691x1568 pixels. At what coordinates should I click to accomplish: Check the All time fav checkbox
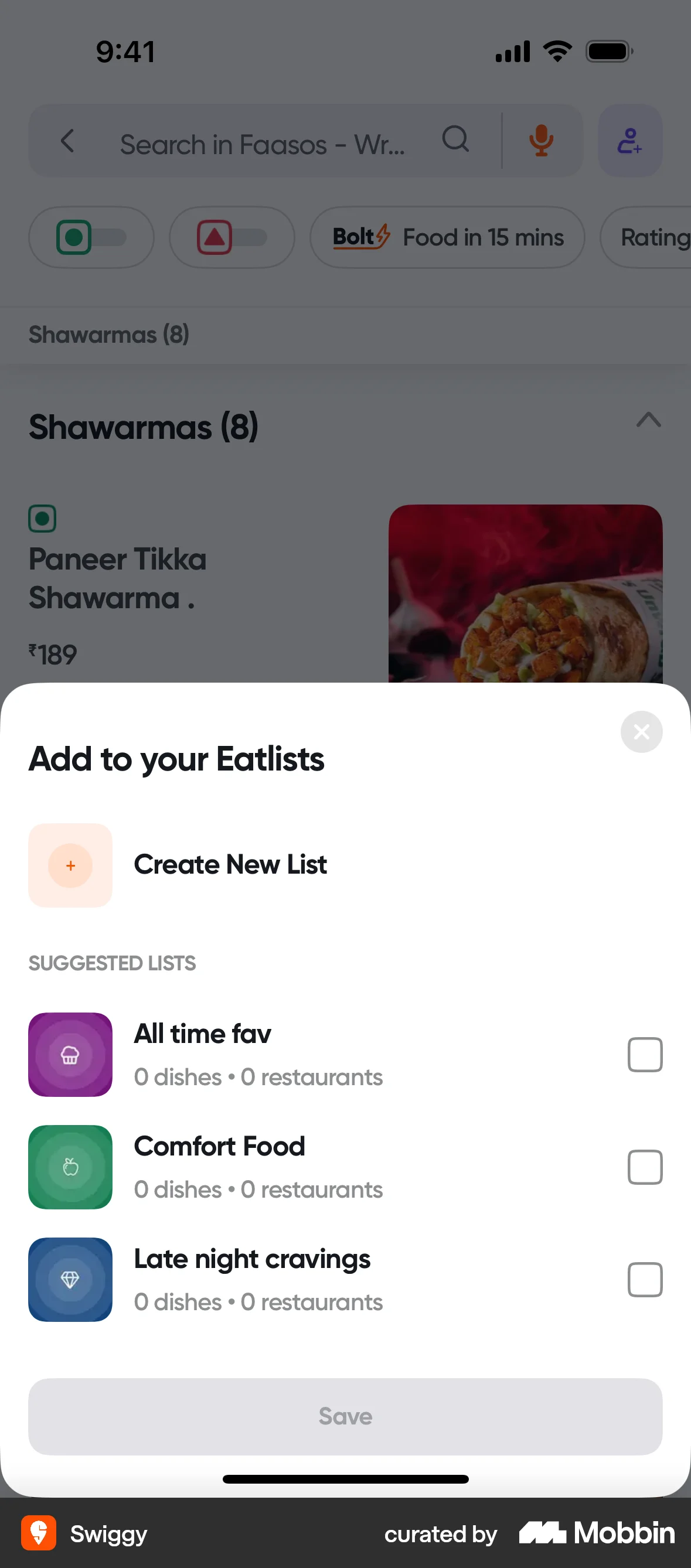645,1055
